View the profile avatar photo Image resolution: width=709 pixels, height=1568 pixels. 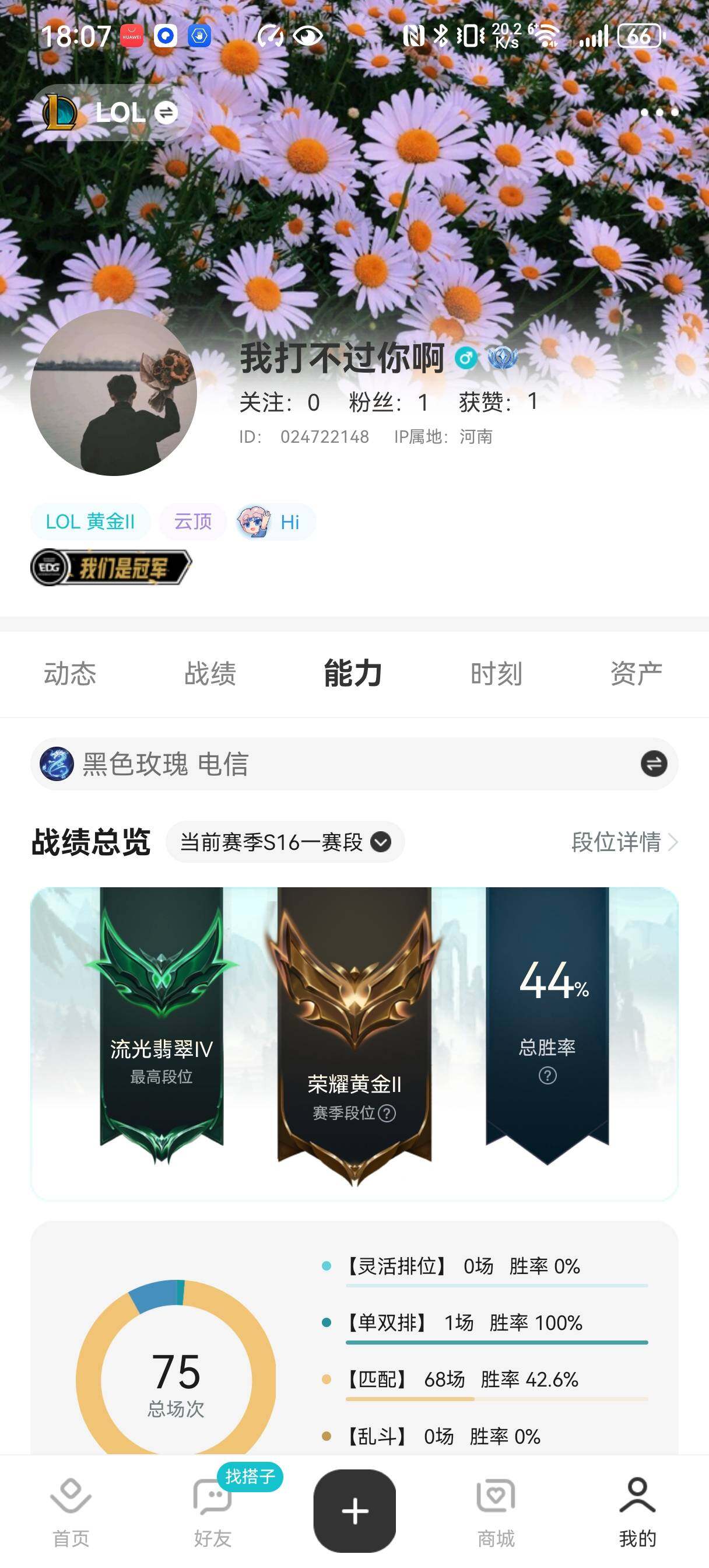point(114,393)
